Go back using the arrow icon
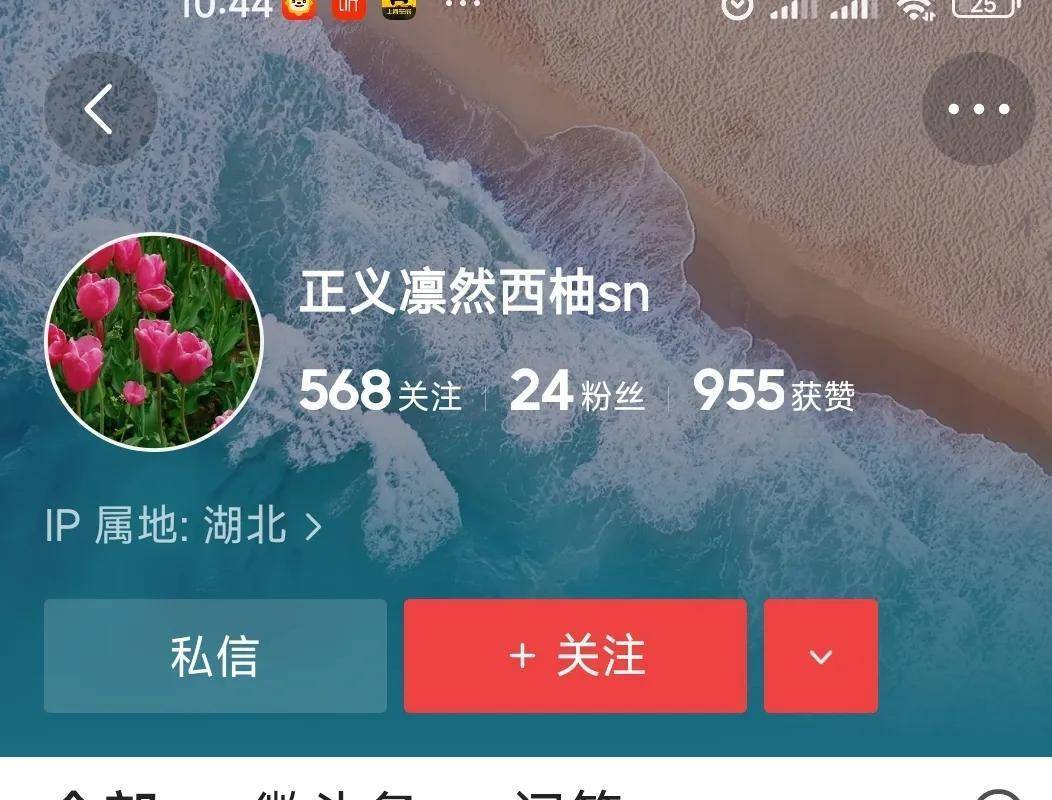This screenshot has height=800, width=1052. [x=100, y=109]
